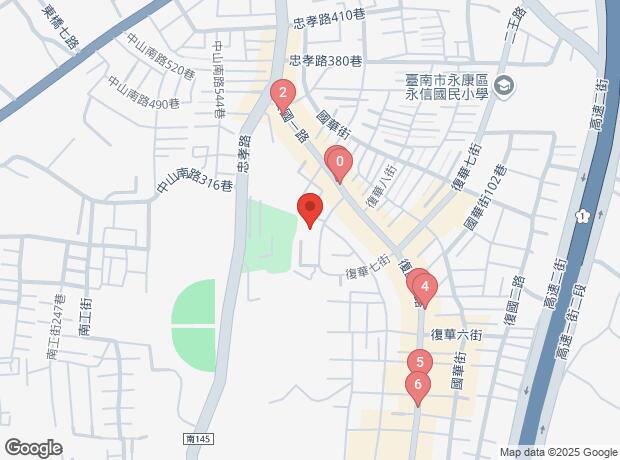
Task: Tap the unnumbered red location pin
Action: pos(310,208)
